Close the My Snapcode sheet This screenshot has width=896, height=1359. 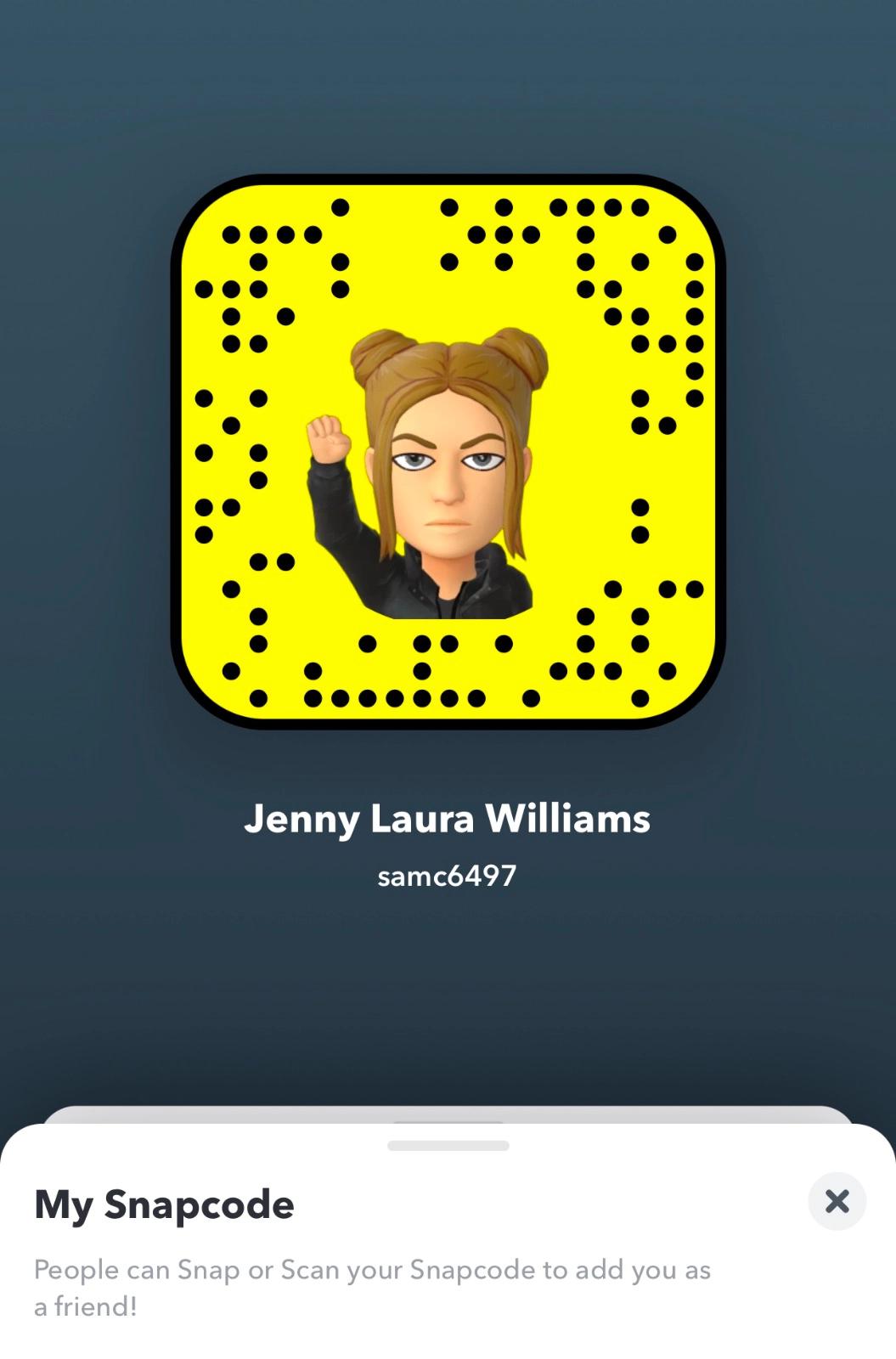837,1201
